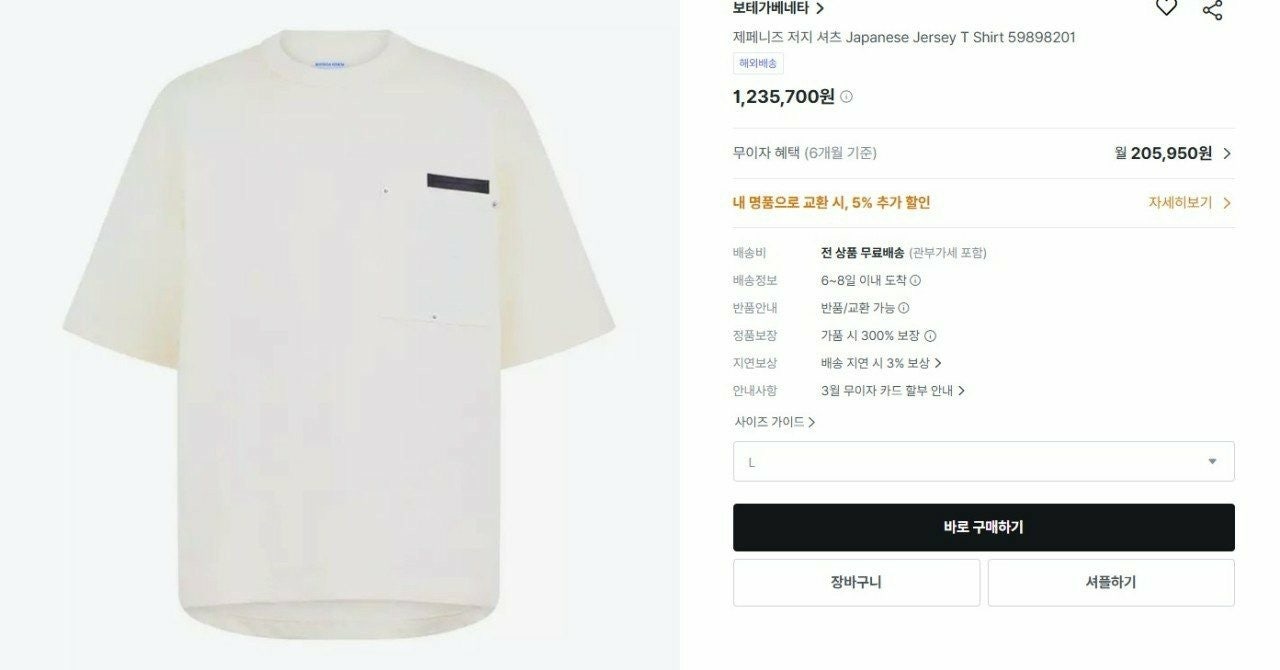1280x670 pixels.
Task: Add the item to 장바구니 cart
Action: click(856, 582)
